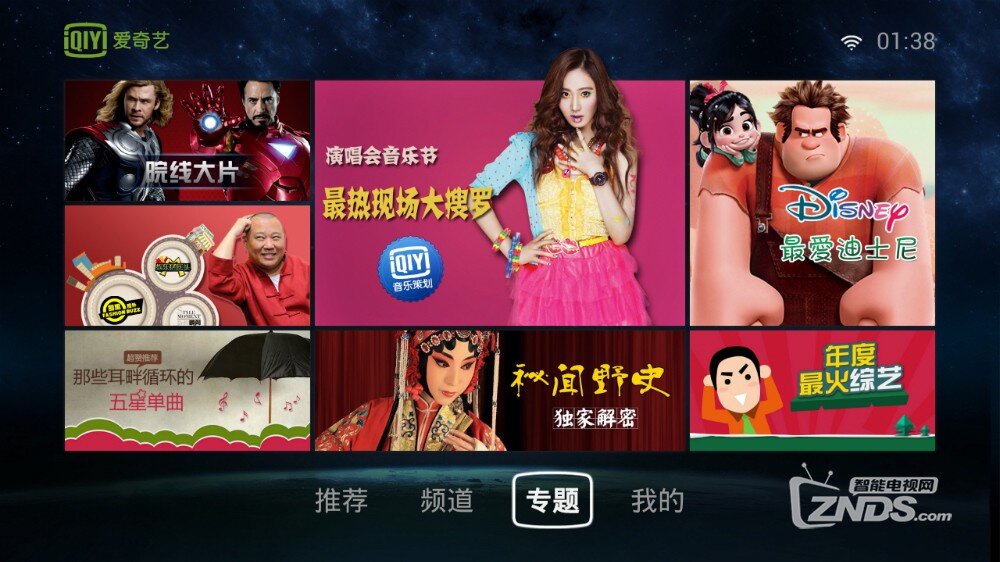Open the 年度最火综艺 tile
The width and height of the screenshot is (1000, 562).
tap(812, 390)
